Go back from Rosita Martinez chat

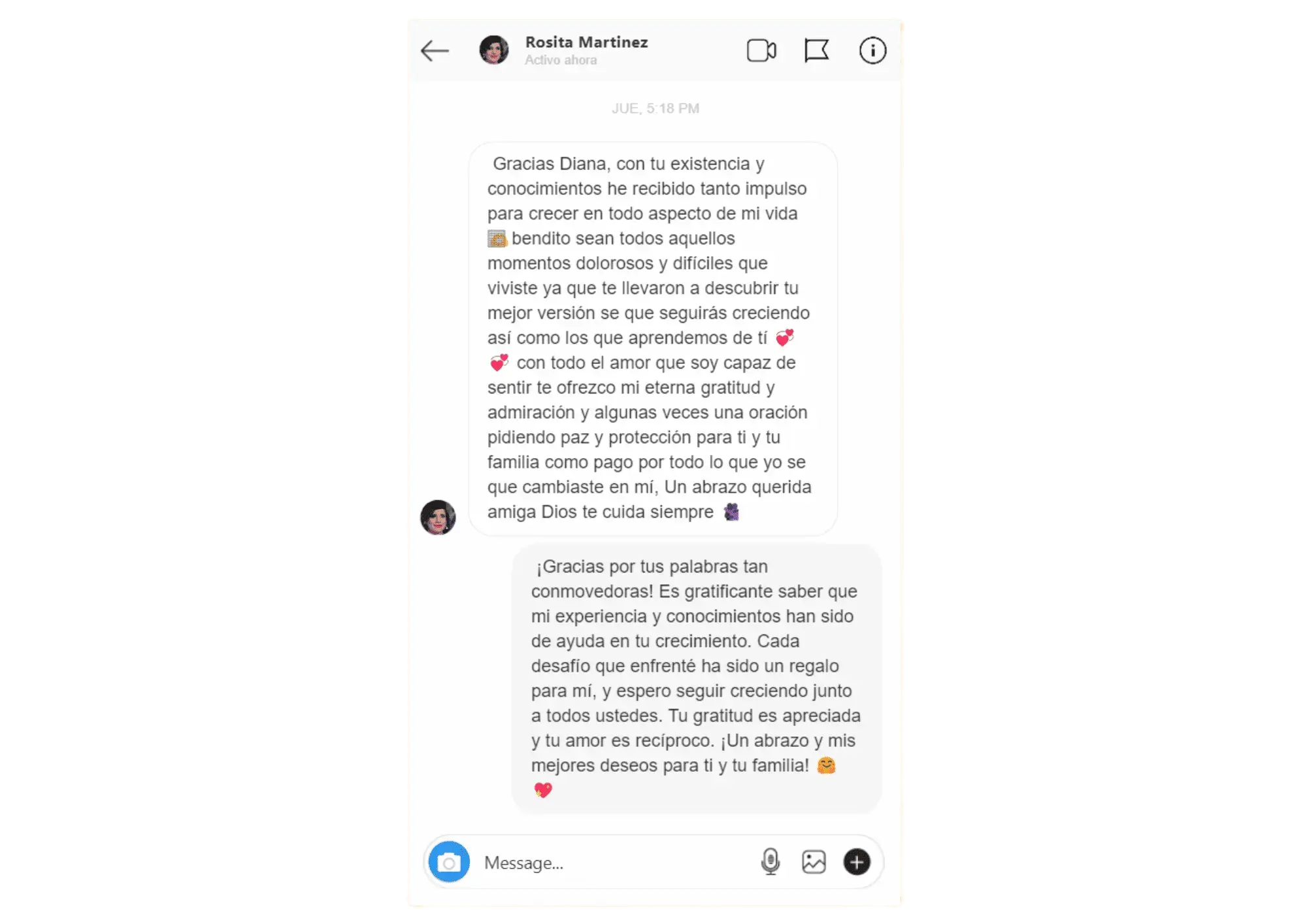(435, 51)
